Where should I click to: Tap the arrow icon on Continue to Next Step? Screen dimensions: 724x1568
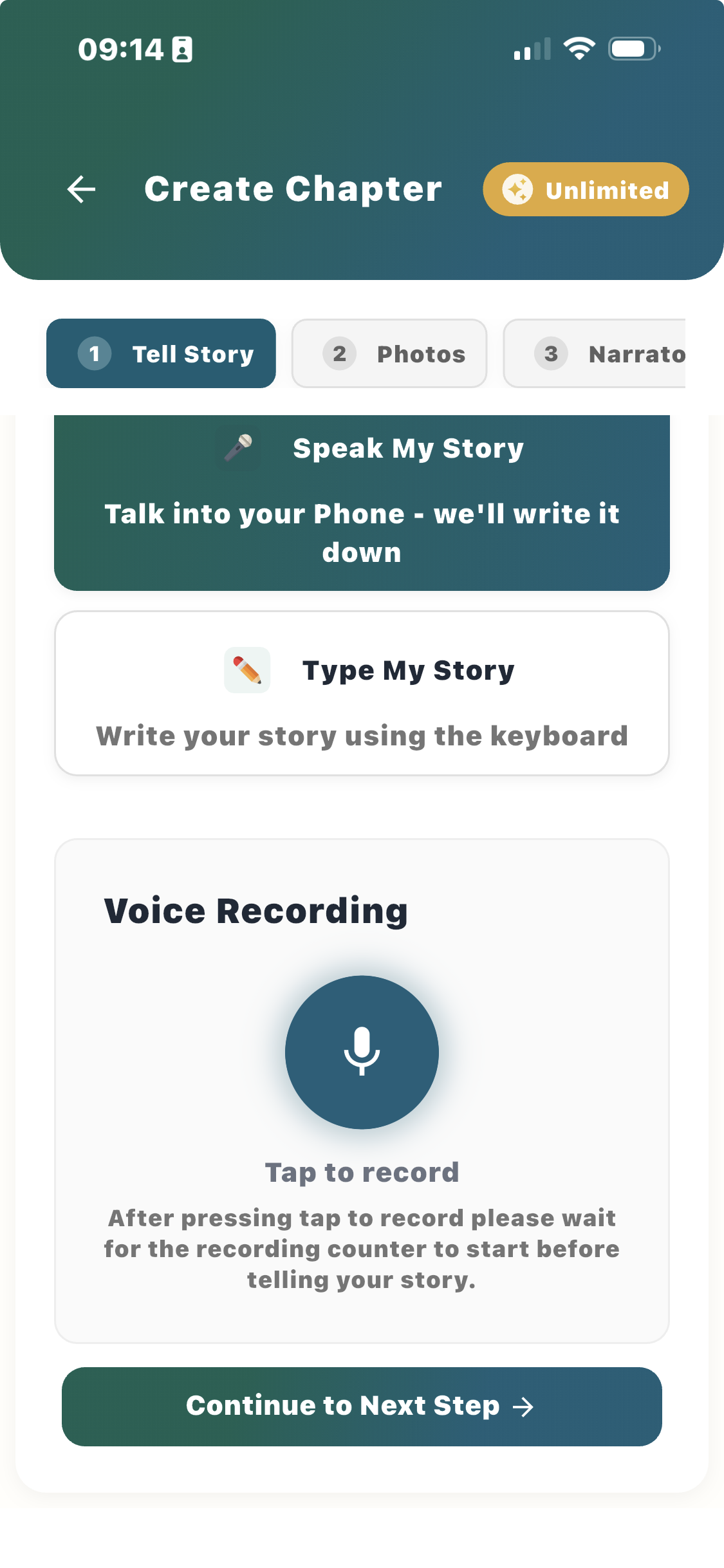tap(524, 1406)
